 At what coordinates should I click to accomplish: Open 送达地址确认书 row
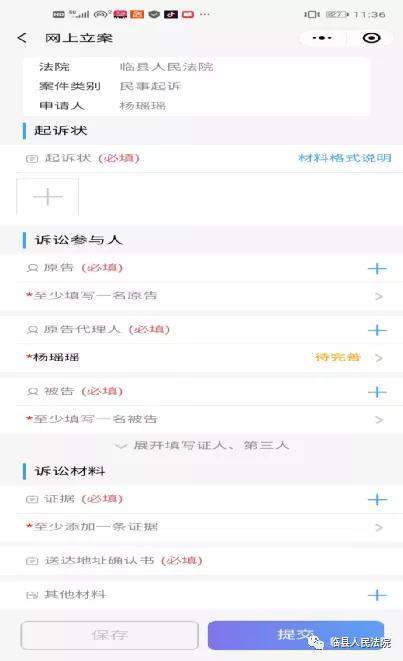pyautogui.click(x=204, y=561)
